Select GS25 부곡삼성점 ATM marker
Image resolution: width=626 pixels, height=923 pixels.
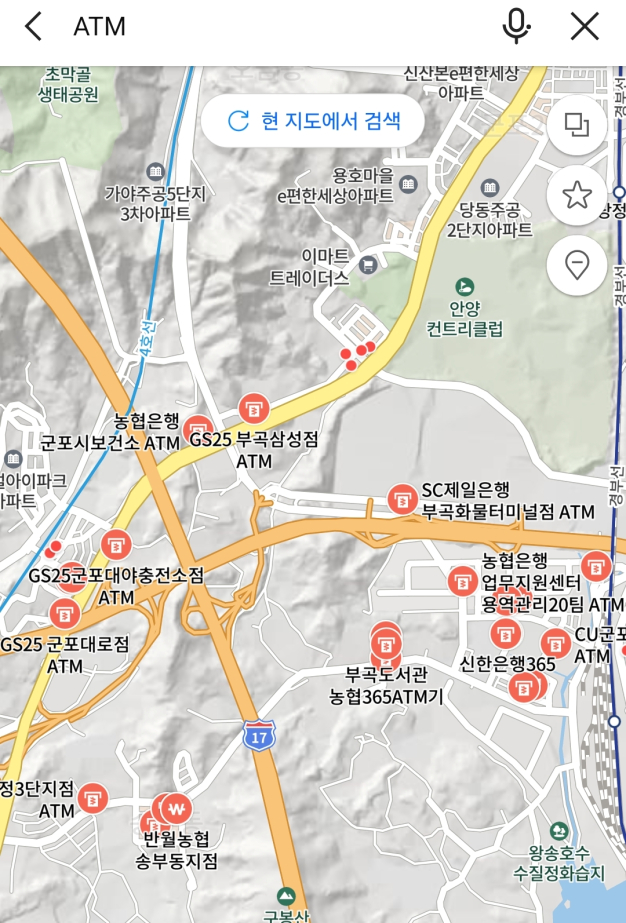[x=254, y=408]
